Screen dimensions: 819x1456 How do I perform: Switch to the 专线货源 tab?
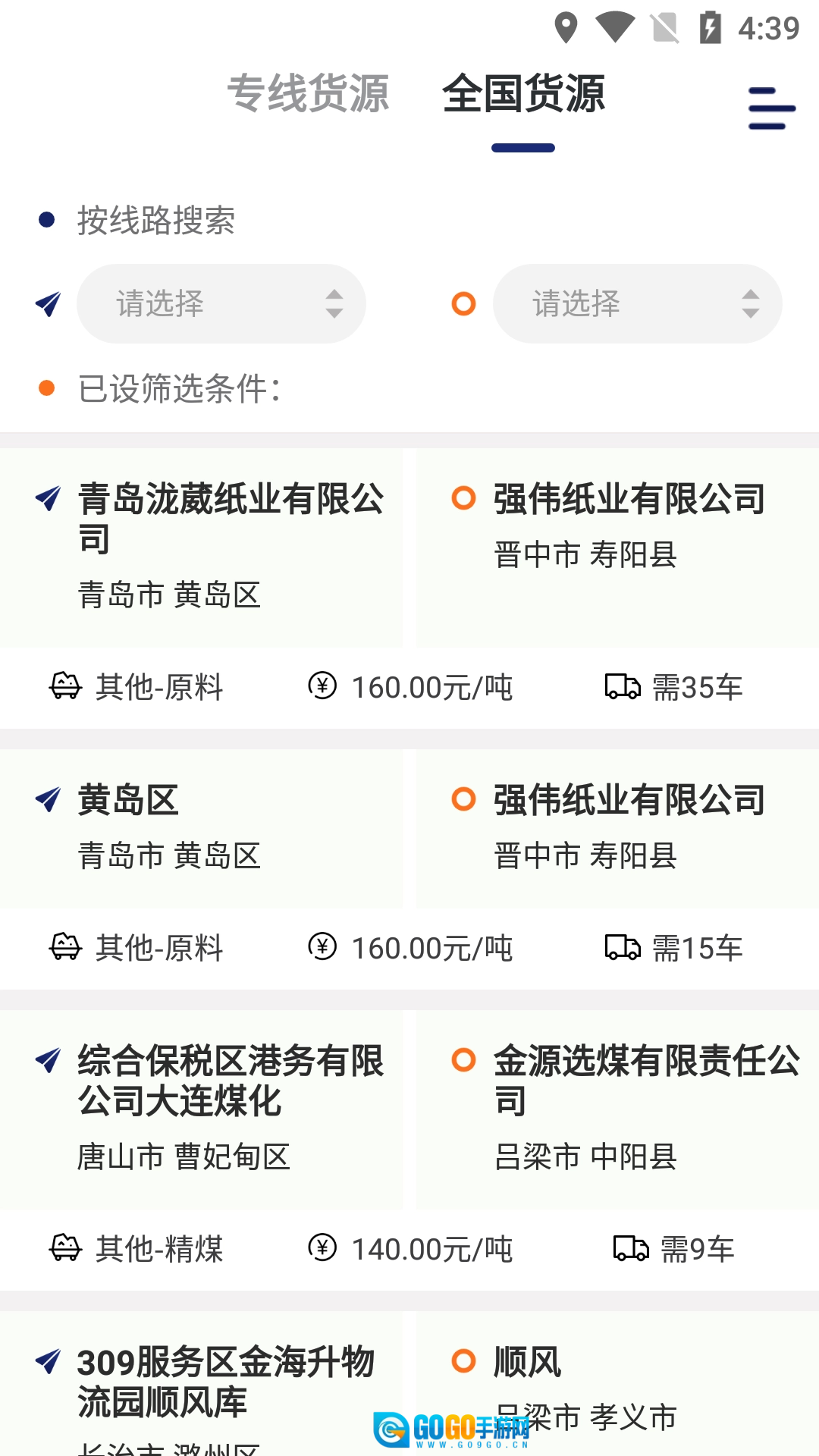[308, 94]
